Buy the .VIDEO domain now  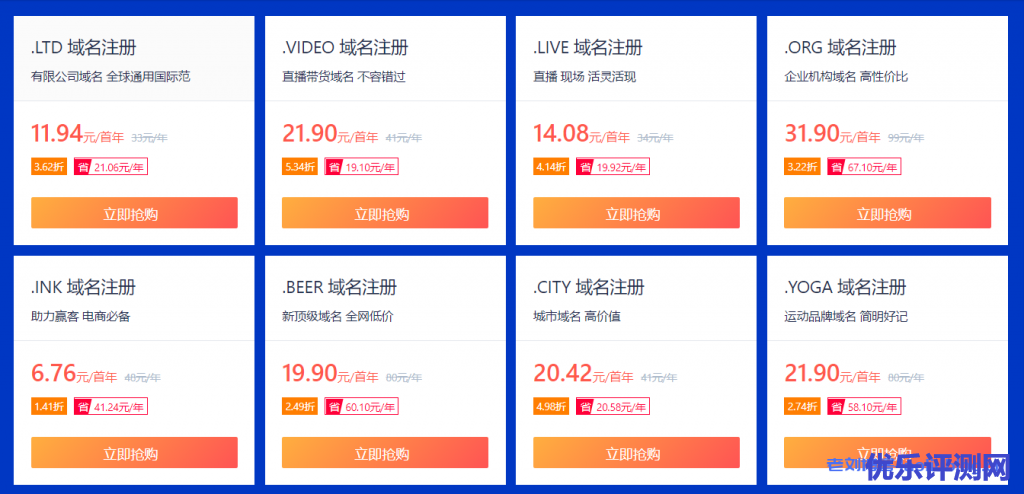point(385,213)
